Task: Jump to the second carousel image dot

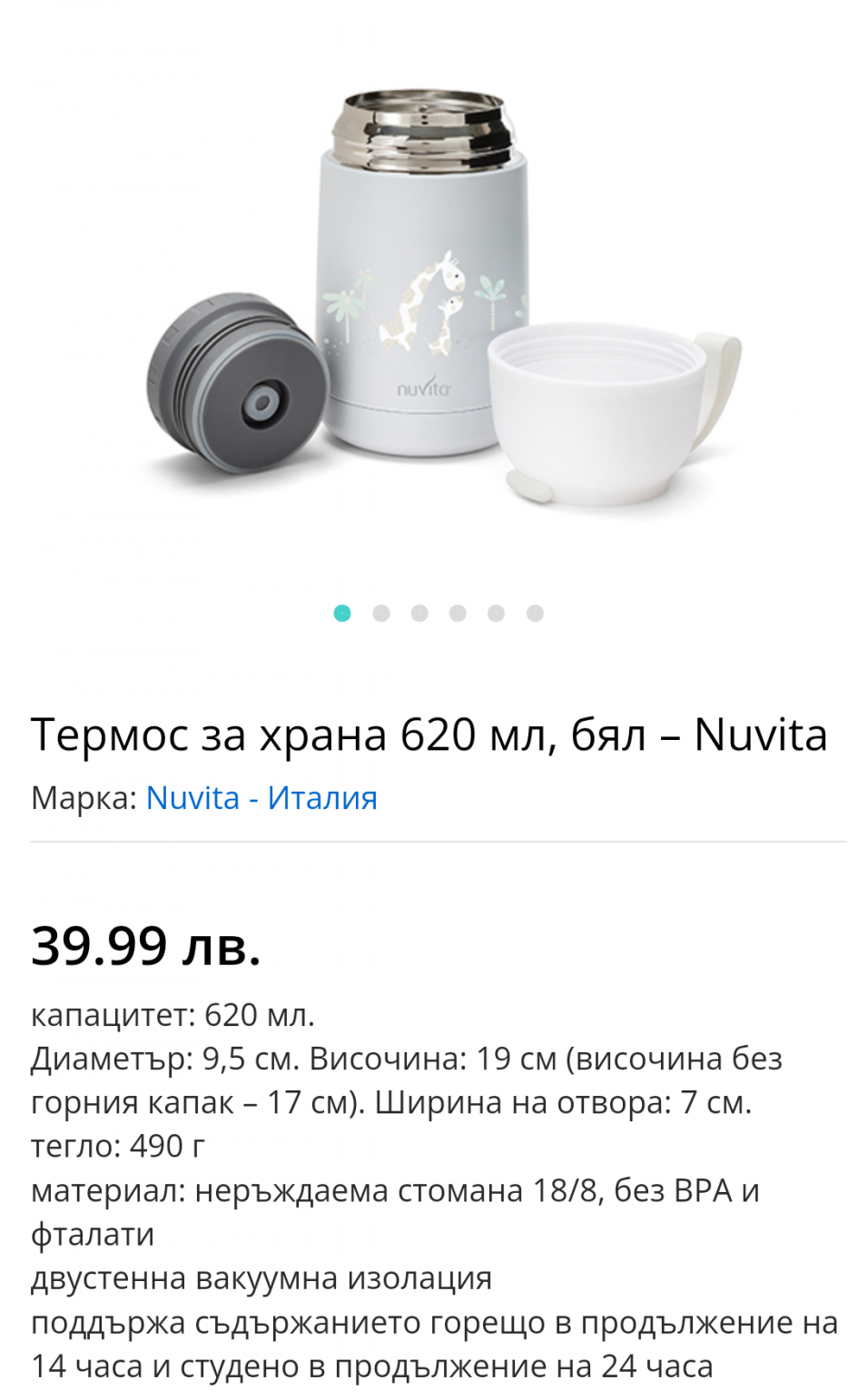Action: (x=381, y=614)
